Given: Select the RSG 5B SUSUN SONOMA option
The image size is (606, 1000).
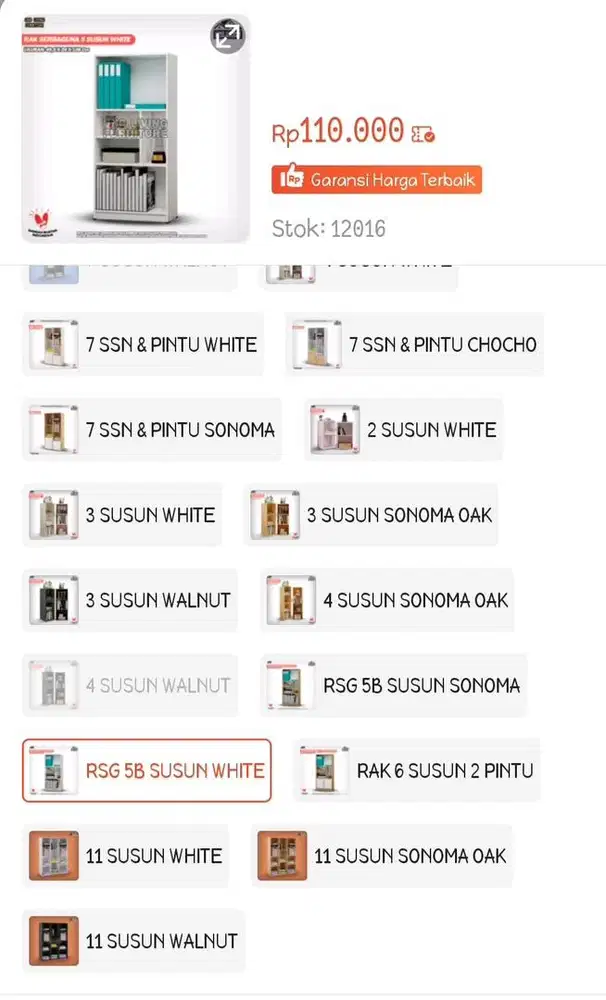Looking at the screenshot, I should tap(393, 685).
